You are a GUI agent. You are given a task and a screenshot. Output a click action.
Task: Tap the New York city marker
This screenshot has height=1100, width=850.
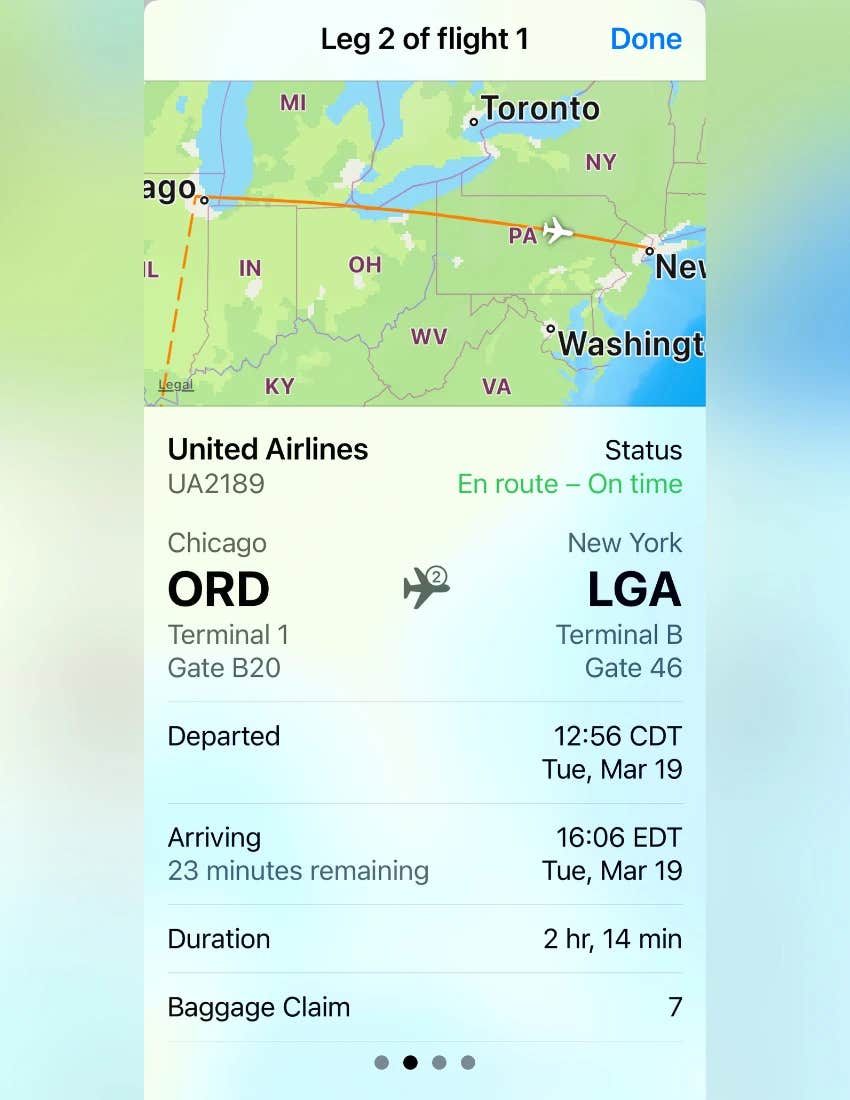click(x=651, y=250)
